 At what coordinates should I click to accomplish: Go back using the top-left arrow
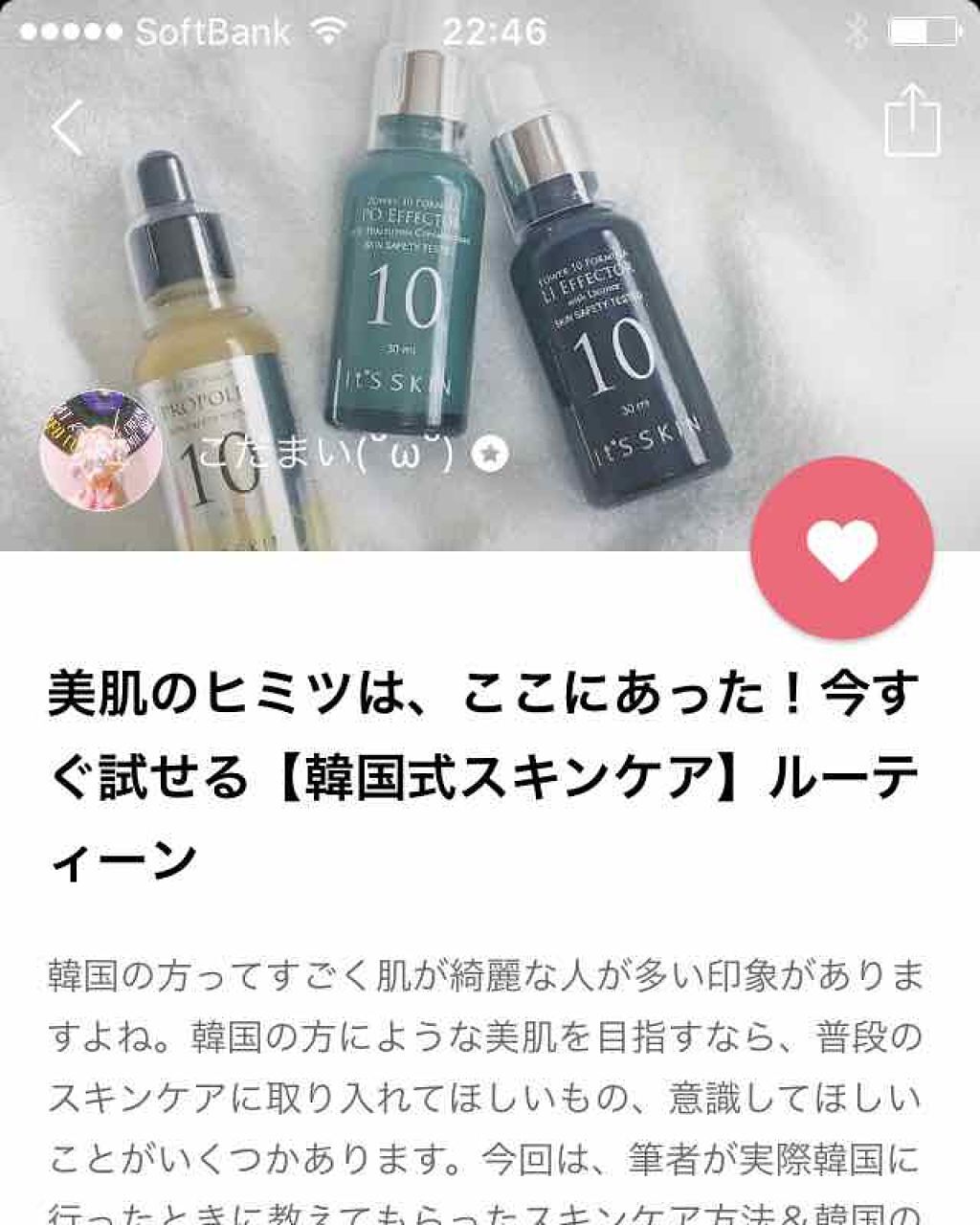coord(68,127)
